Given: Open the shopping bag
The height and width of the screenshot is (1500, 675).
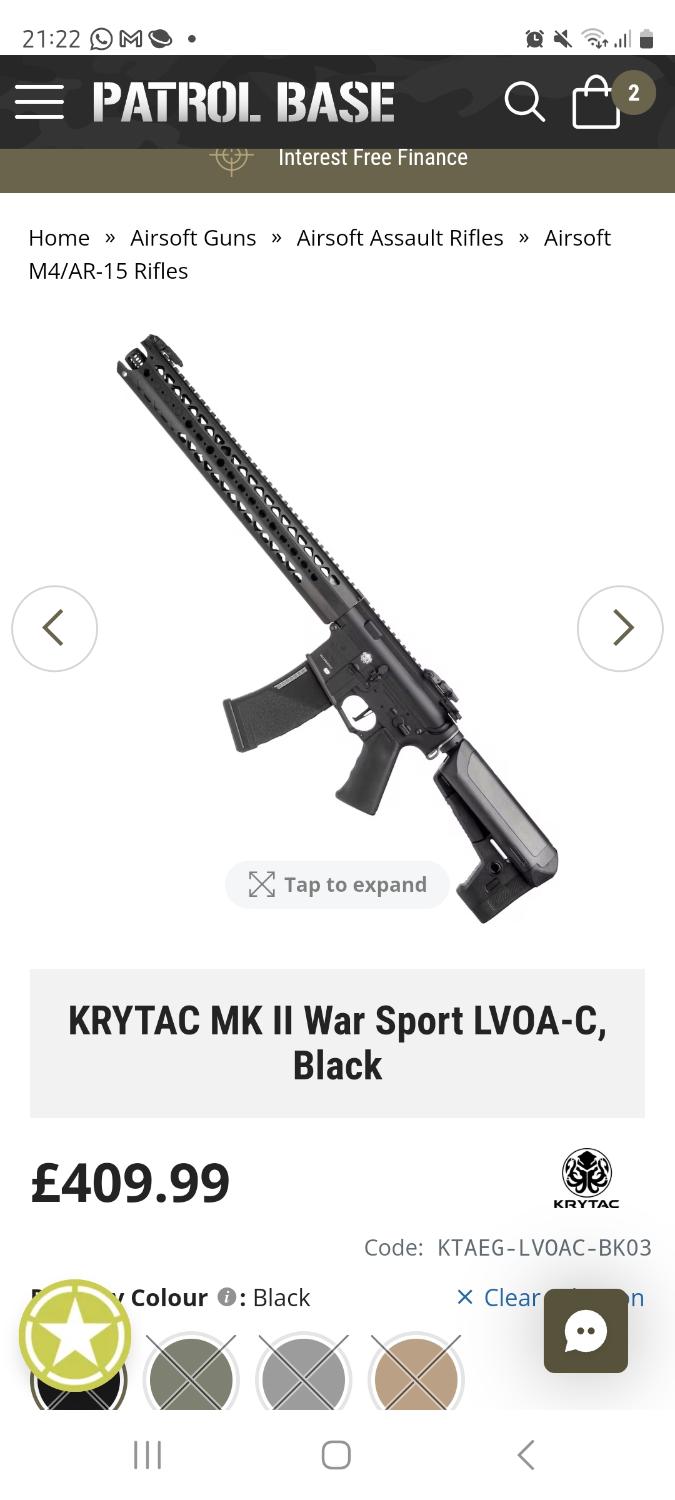Looking at the screenshot, I should (x=596, y=103).
